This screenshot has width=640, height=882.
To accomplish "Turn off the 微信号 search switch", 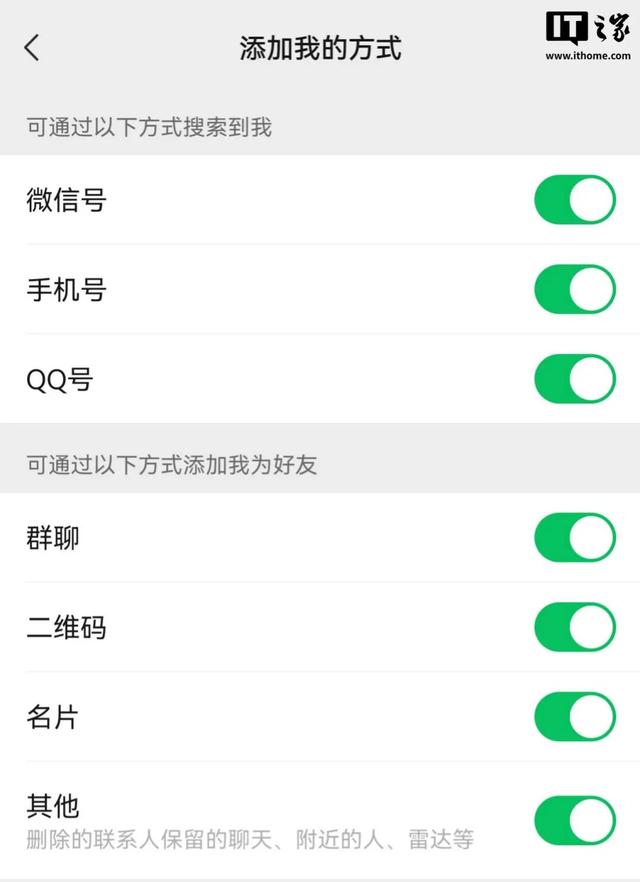I will coord(575,200).
